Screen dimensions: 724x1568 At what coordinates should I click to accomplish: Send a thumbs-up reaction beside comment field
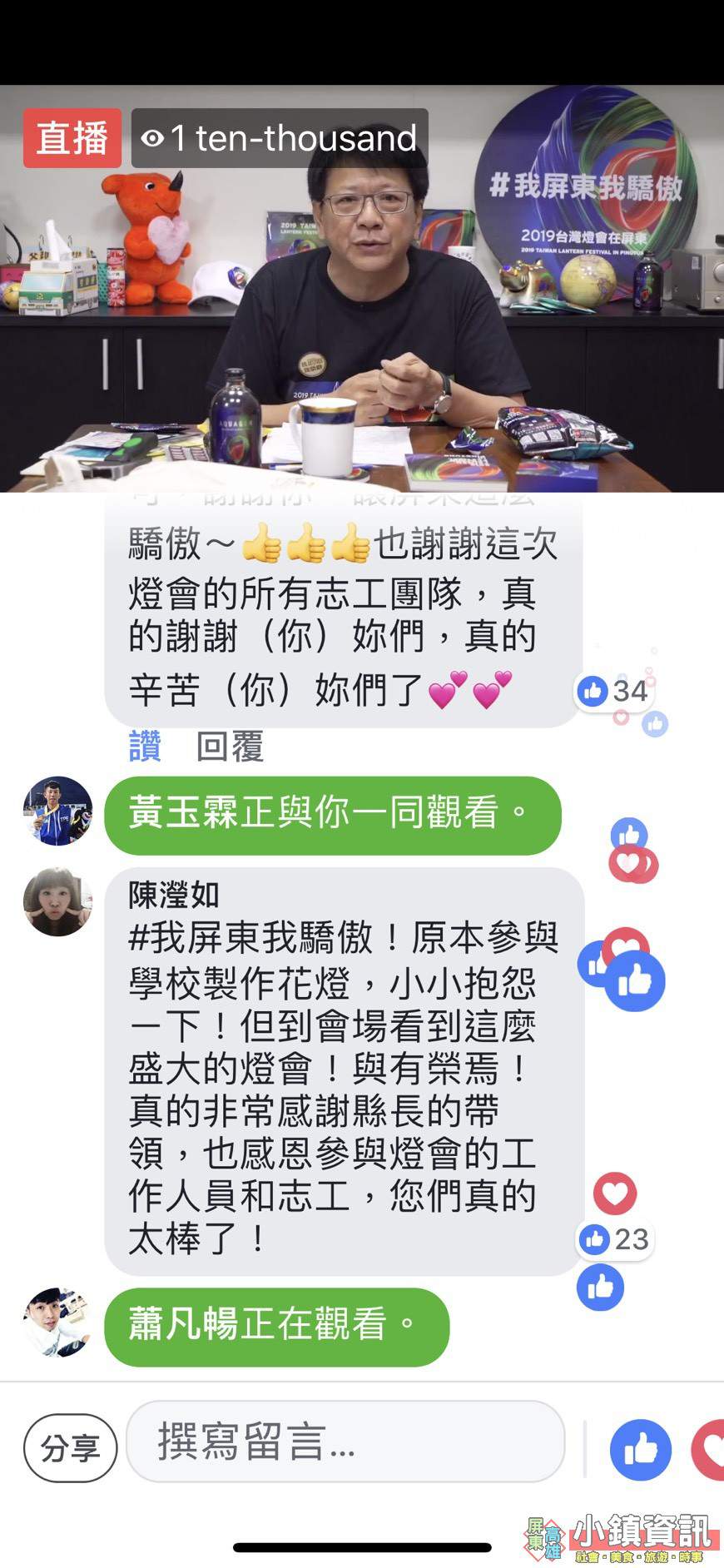[x=640, y=1449]
